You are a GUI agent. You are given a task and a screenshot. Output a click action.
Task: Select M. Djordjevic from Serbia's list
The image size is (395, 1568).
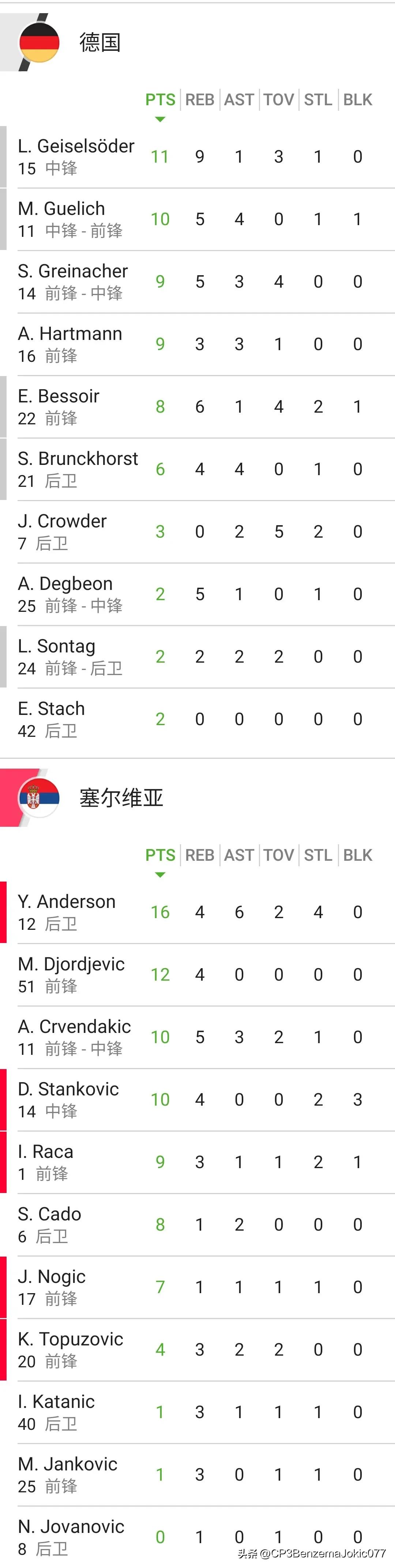(71, 975)
